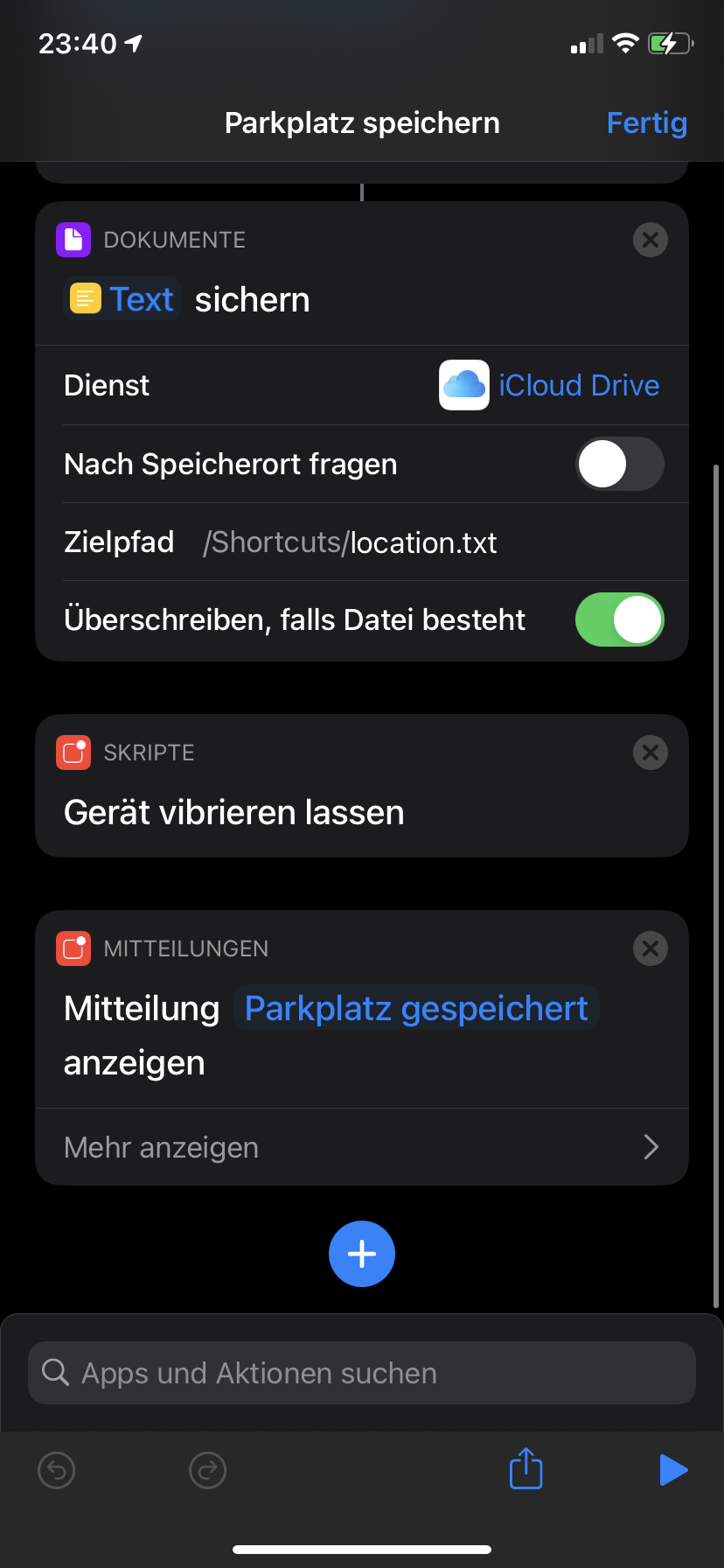Image resolution: width=724 pixels, height=1568 pixels.
Task: Select the Text variable token
Action: 123,299
